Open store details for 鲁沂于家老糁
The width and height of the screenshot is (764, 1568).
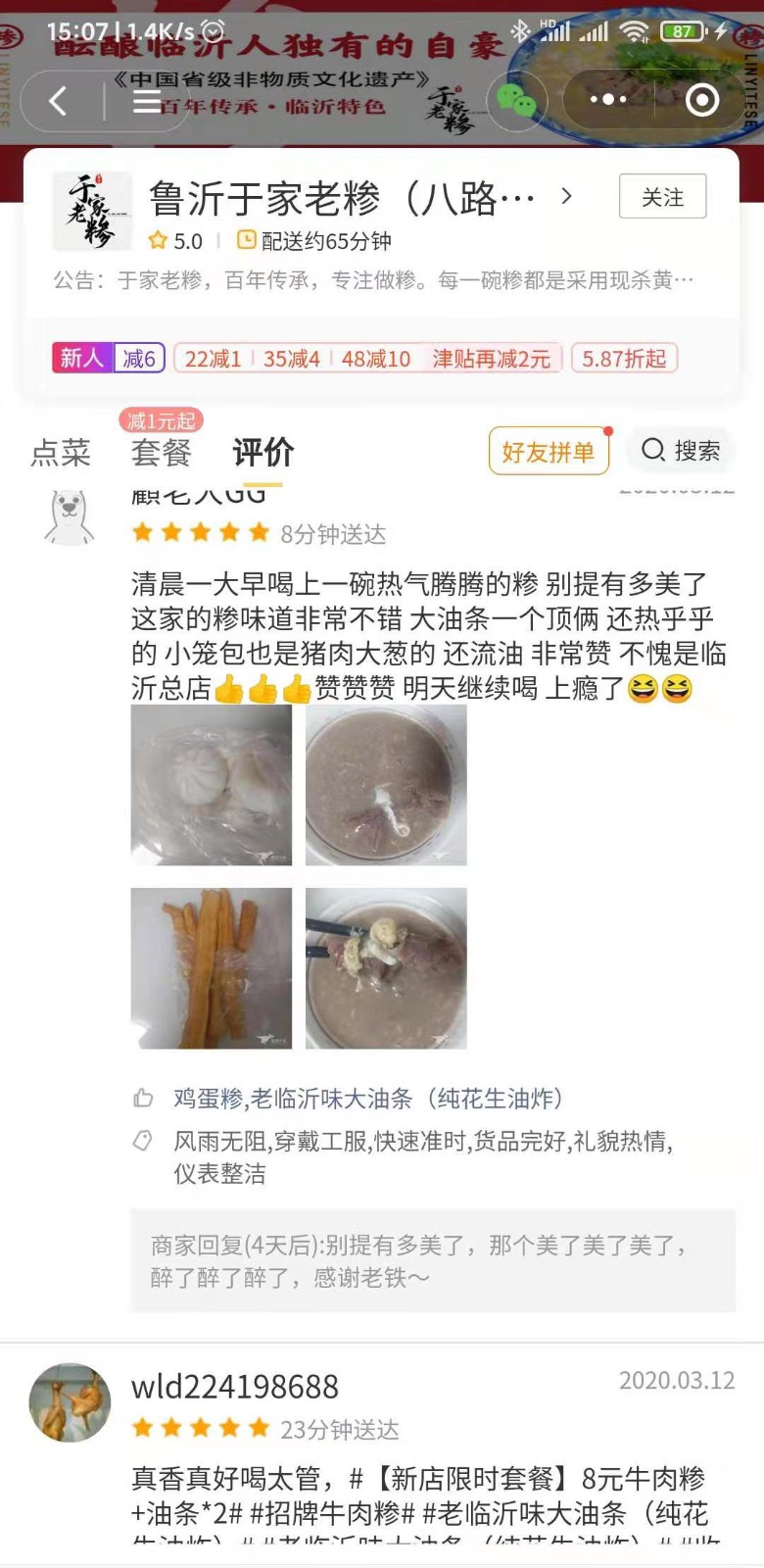tap(358, 199)
